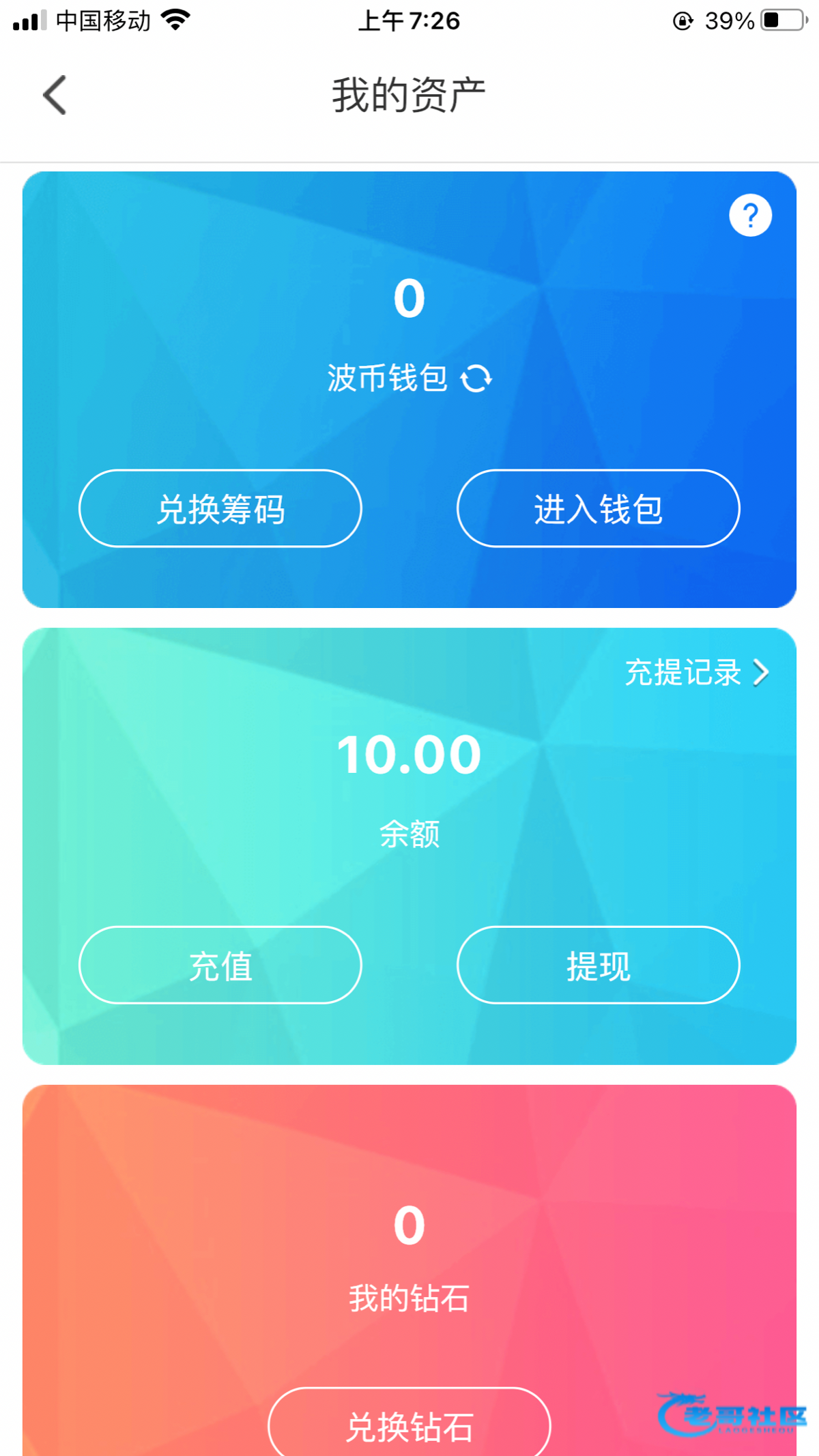
Task: Tap the 兑换钻石 button
Action: (x=409, y=1425)
